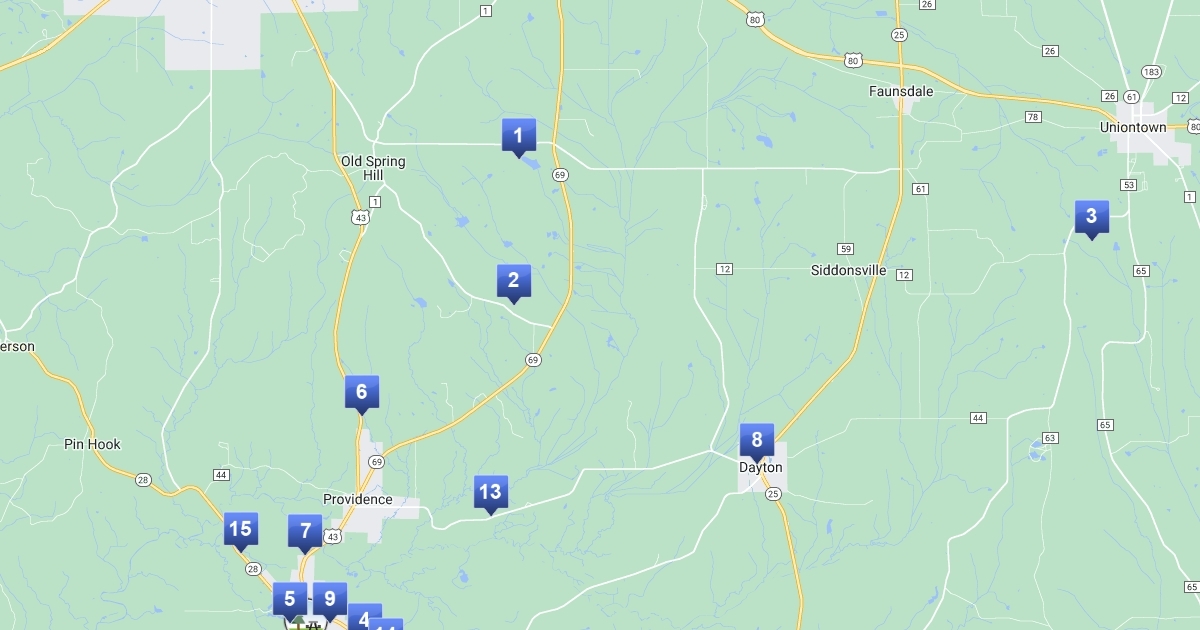Select map marker number 7
This screenshot has height=630, width=1200.
(305, 531)
